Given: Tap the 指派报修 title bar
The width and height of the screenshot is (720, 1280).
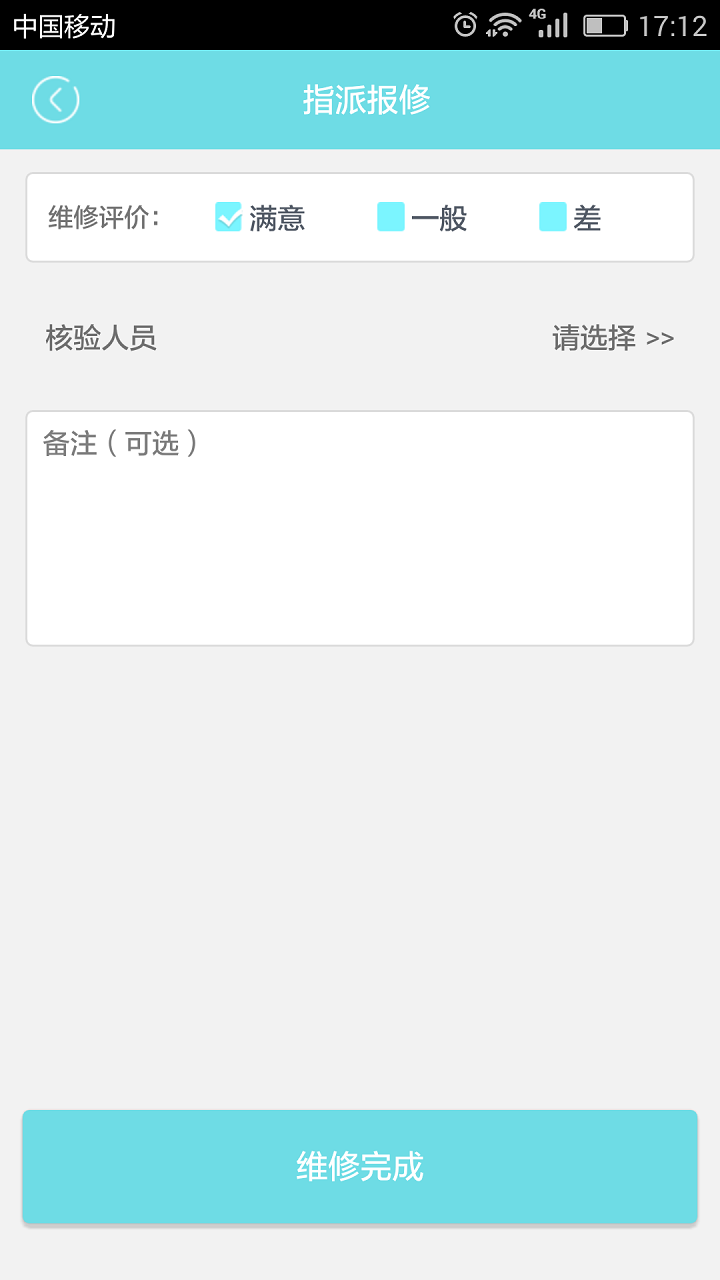Looking at the screenshot, I should click(360, 99).
